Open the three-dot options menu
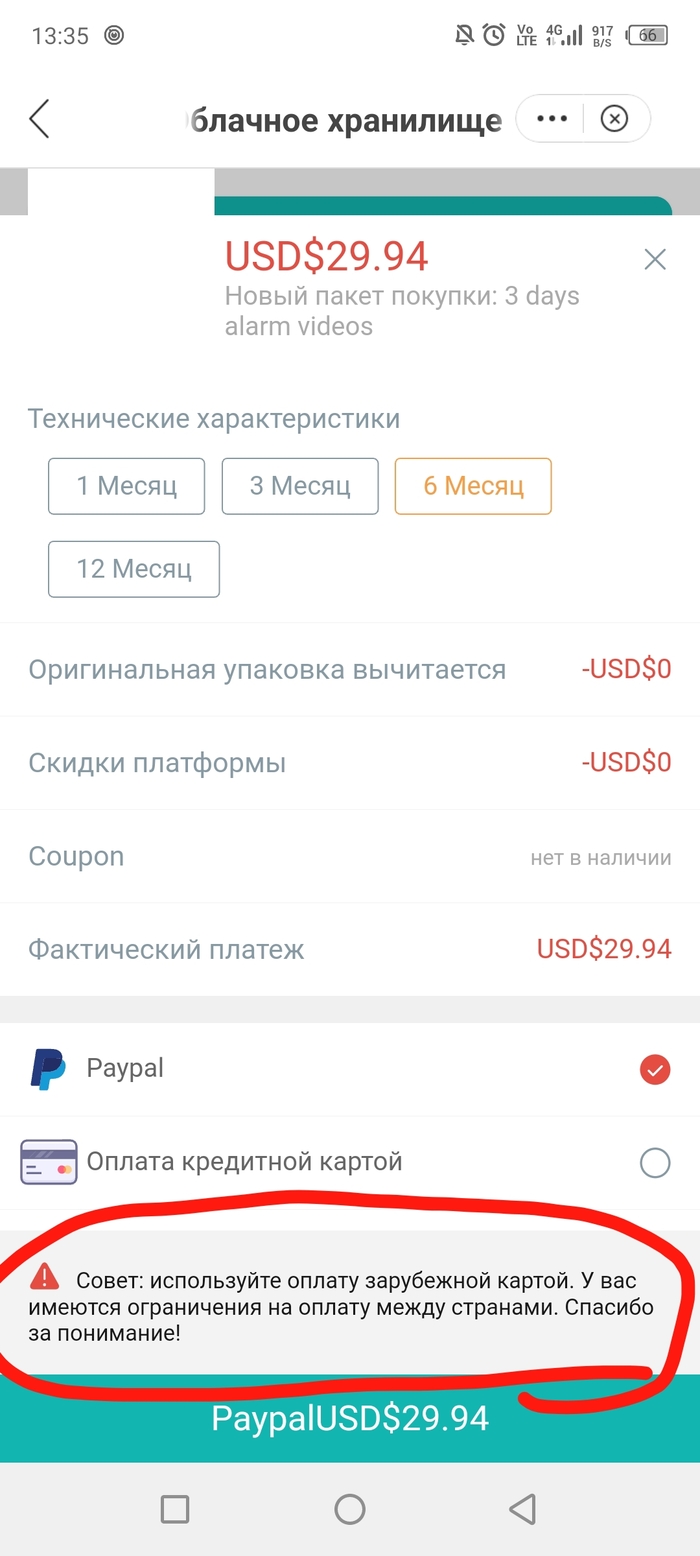 click(552, 119)
